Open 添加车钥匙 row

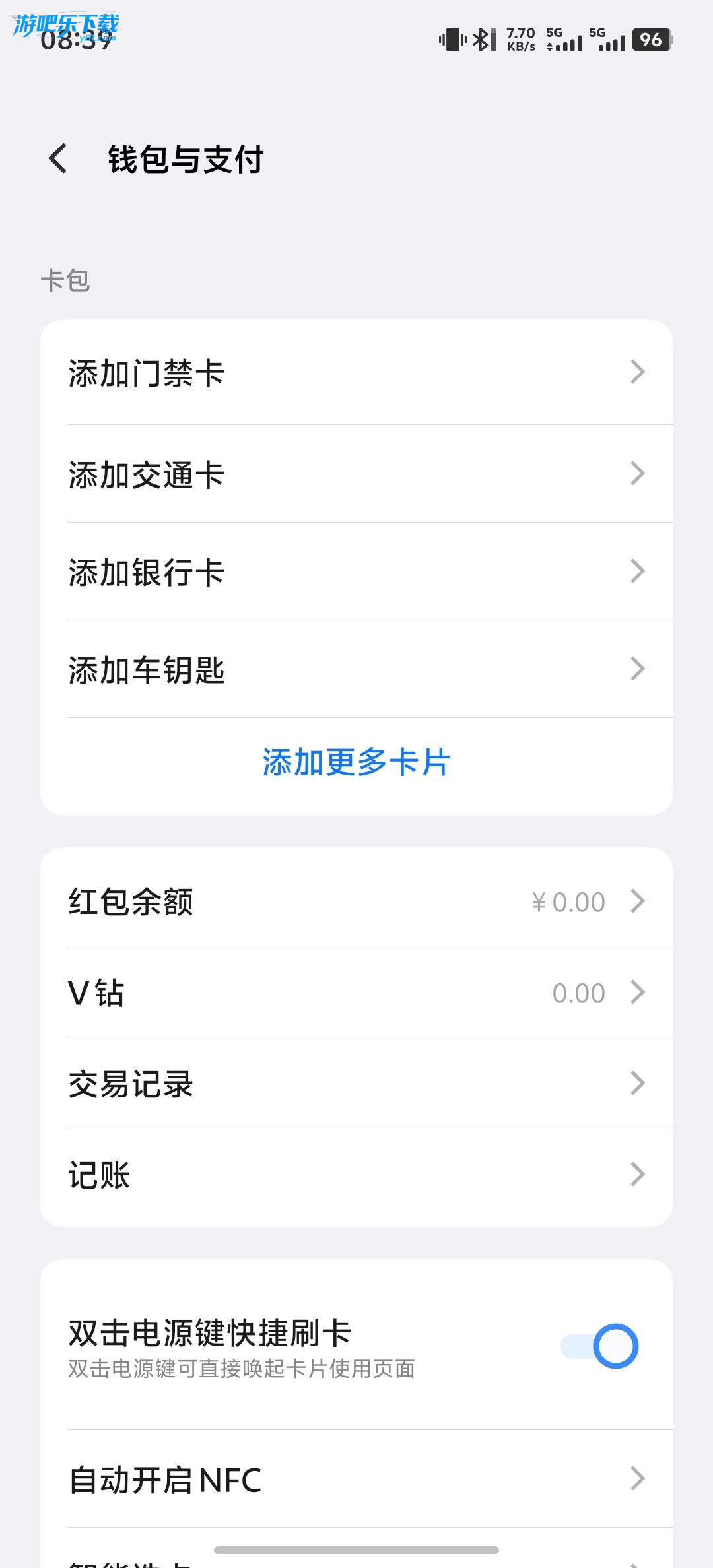point(356,669)
